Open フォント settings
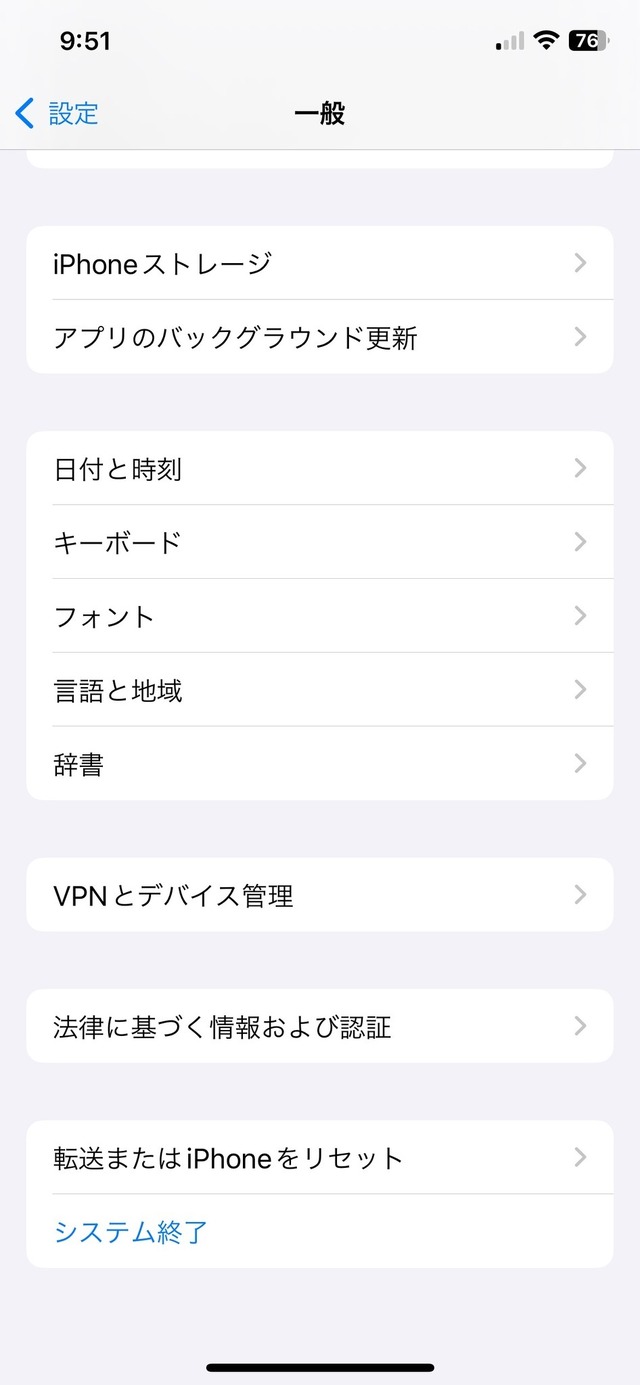The image size is (640, 1385). click(x=320, y=616)
